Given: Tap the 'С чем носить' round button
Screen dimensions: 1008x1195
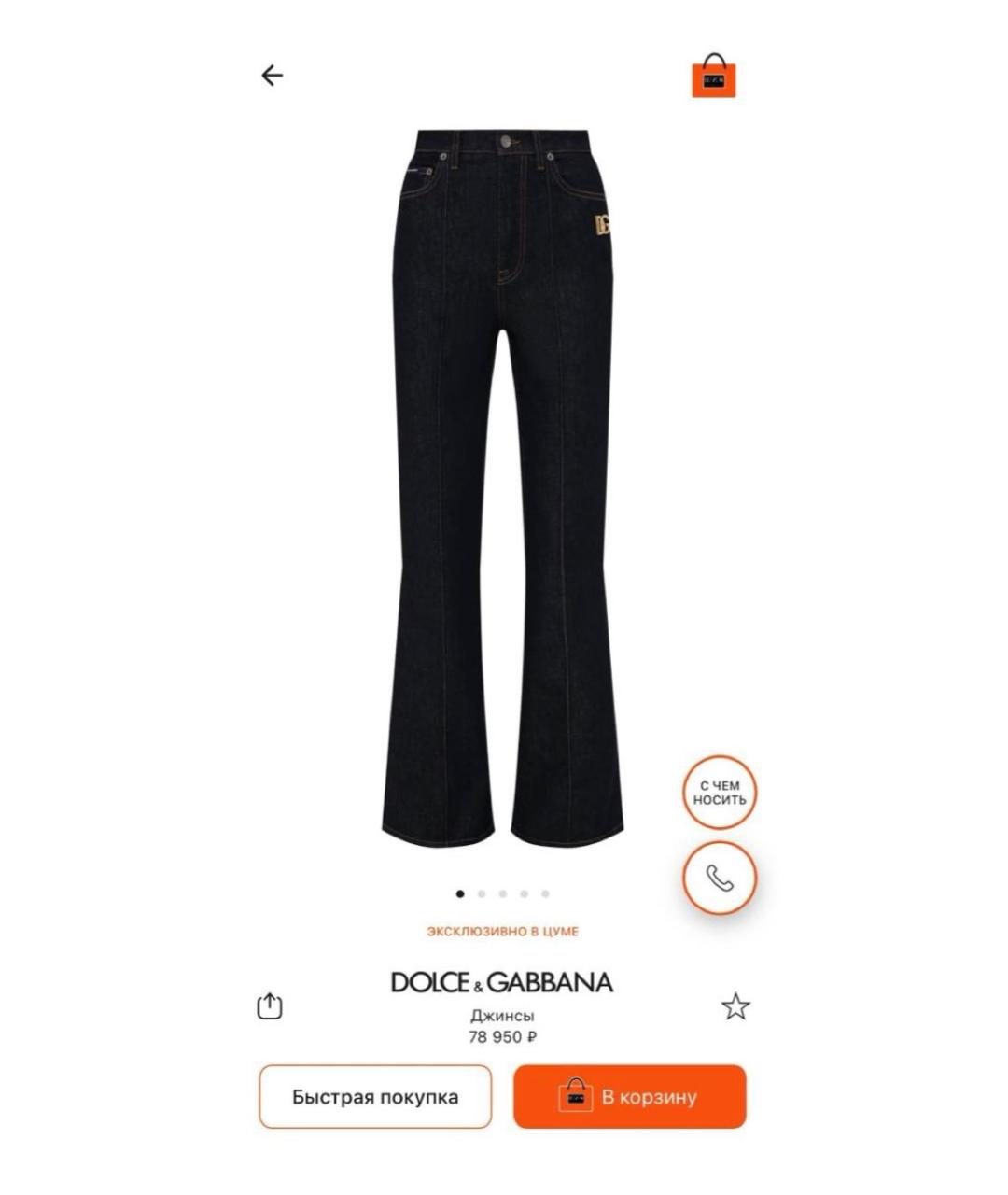Looking at the screenshot, I should (x=719, y=793).
